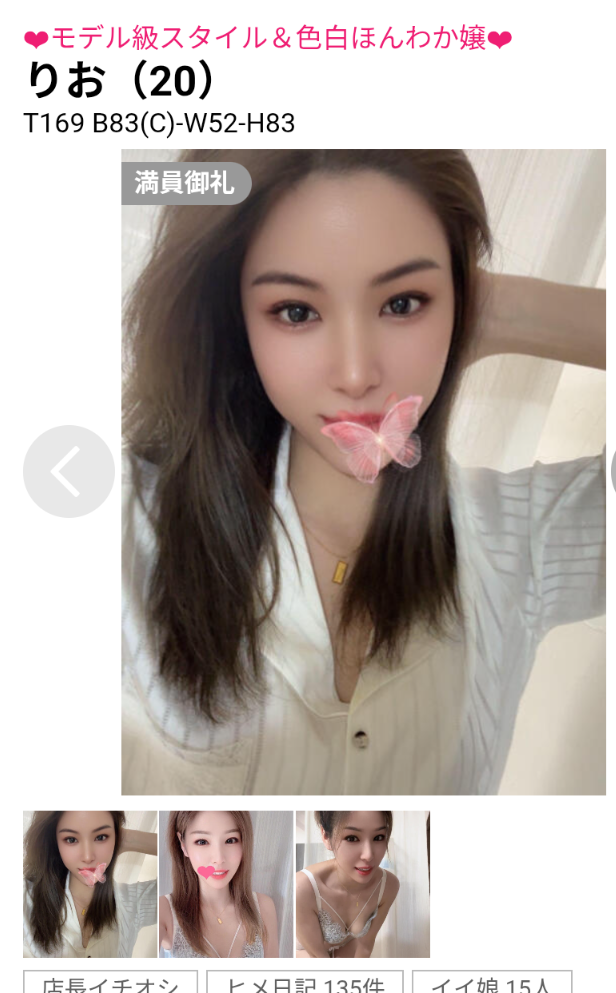Viewport: 616px width, 993px height.
Task: Open the large main profile photo
Action: point(363,472)
